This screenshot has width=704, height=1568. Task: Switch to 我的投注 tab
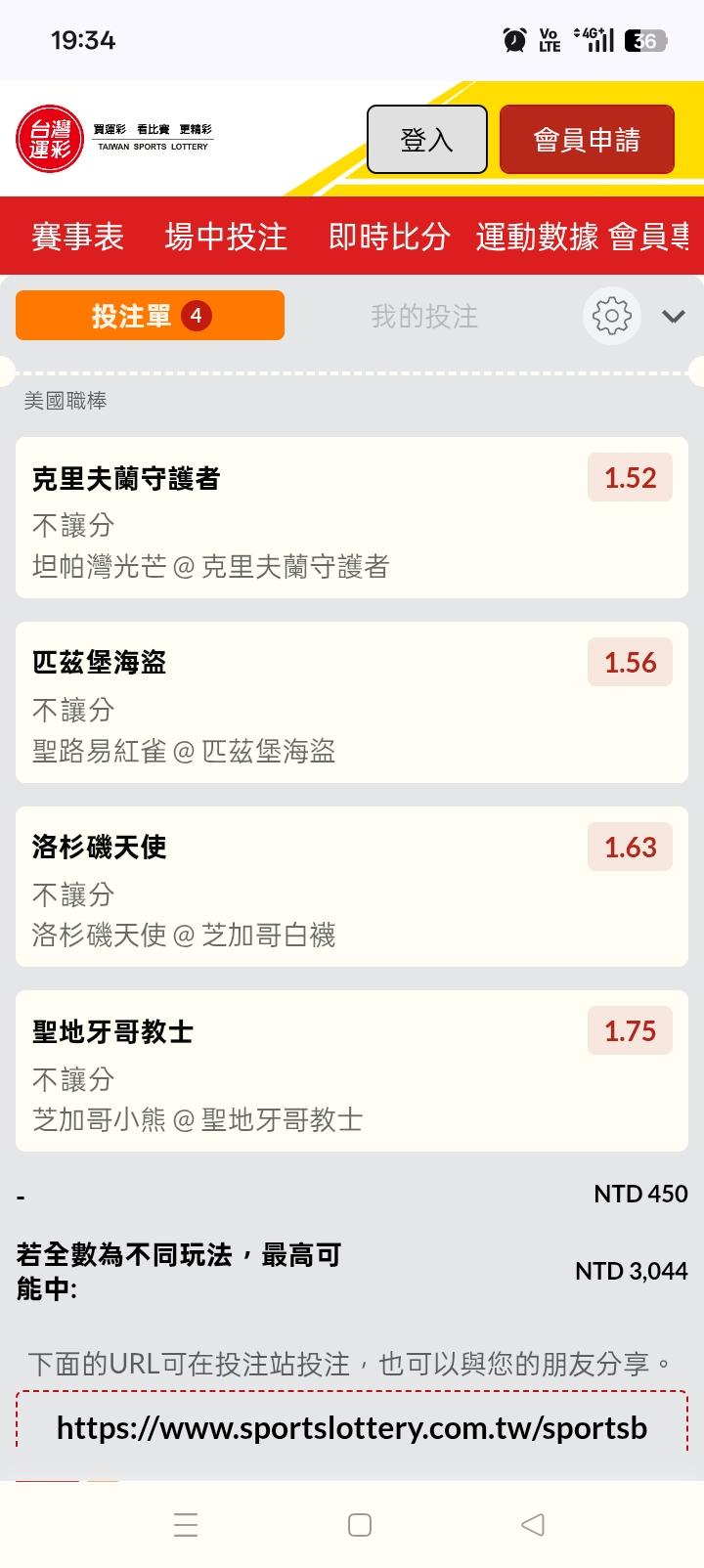(424, 316)
